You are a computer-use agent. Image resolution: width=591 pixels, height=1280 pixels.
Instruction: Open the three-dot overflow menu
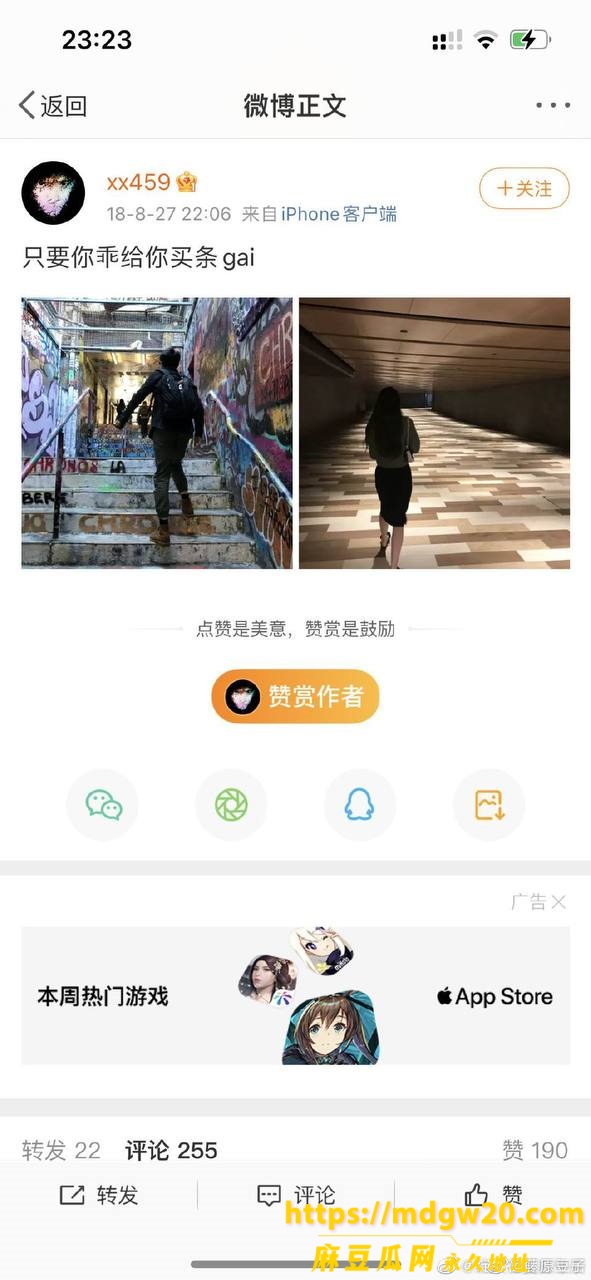[x=552, y=105]
